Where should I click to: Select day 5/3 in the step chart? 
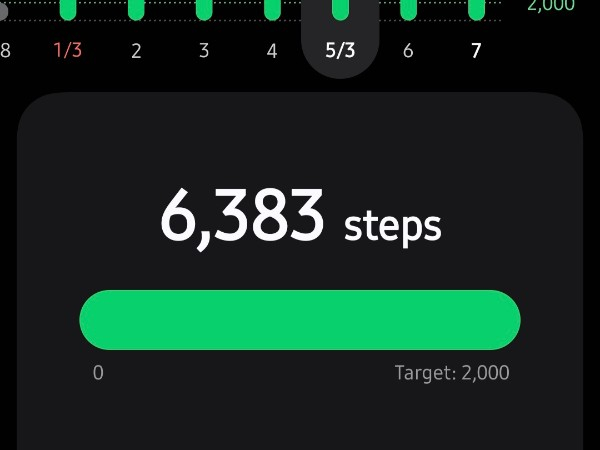tap(340, 50)
